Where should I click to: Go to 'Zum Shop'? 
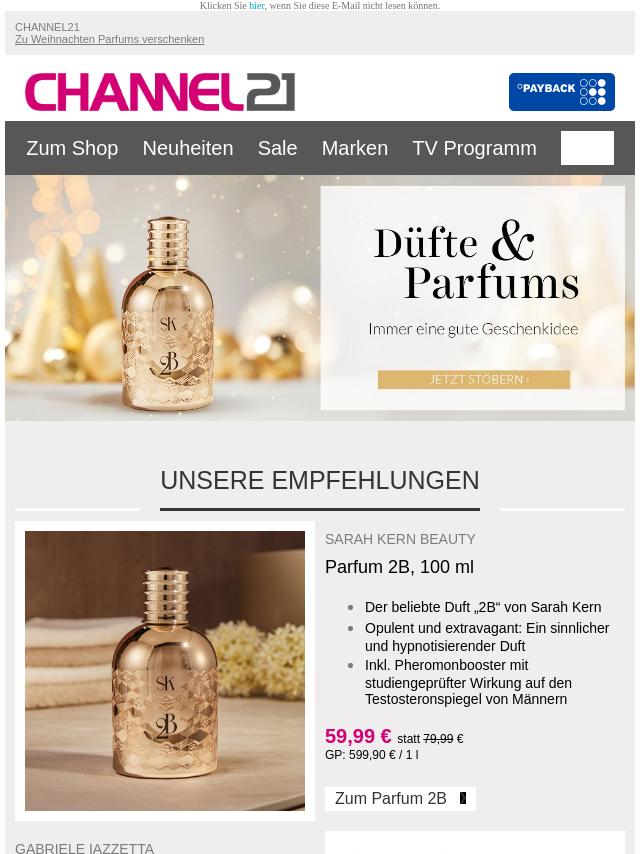click(72, 148)
